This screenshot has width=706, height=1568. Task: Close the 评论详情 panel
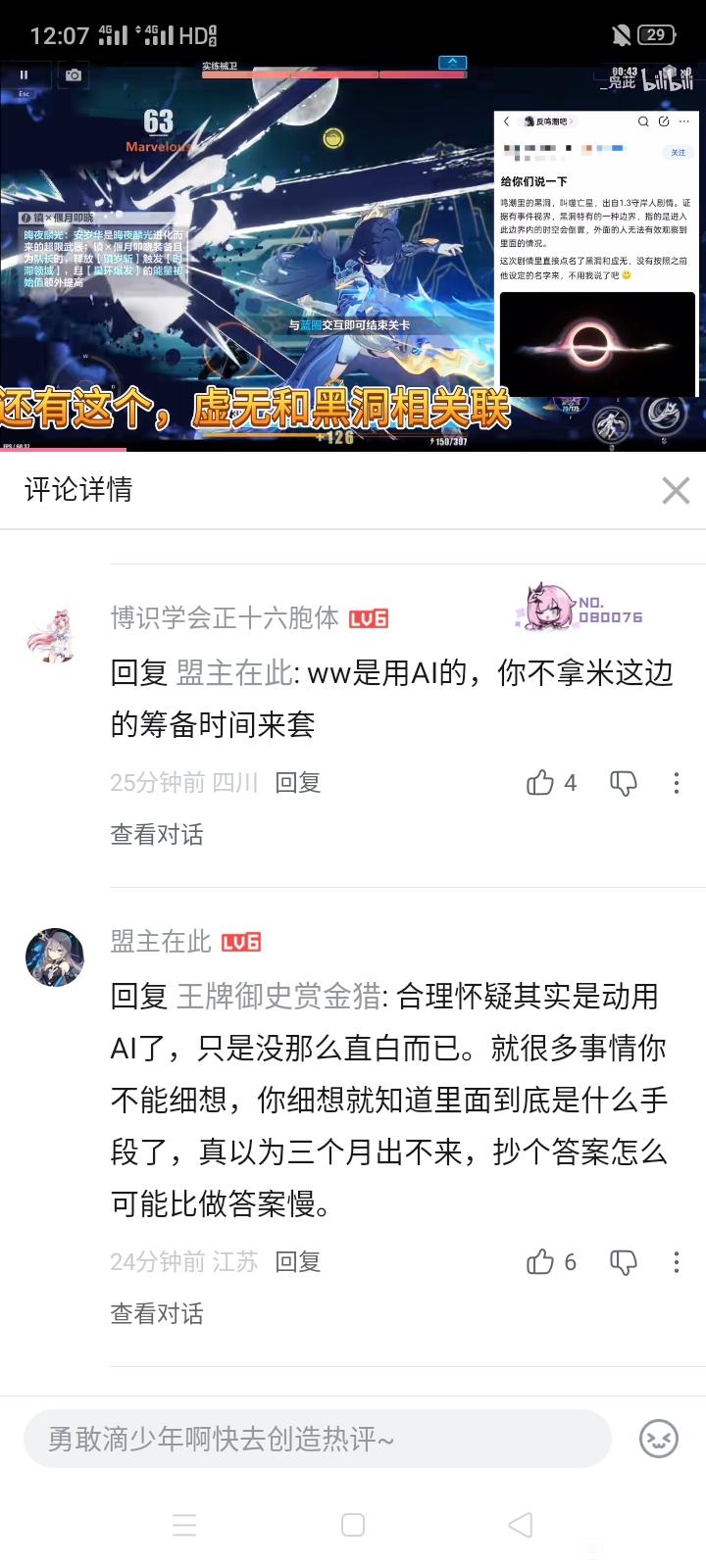(x=676, y=490)
